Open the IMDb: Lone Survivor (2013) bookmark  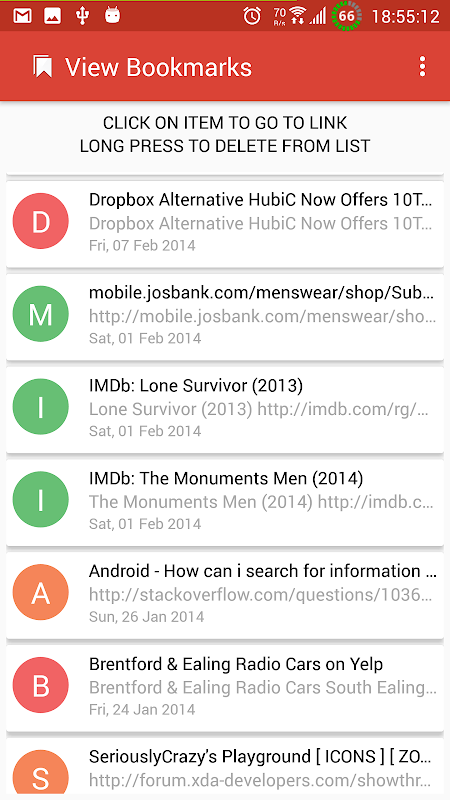(224, 409)
